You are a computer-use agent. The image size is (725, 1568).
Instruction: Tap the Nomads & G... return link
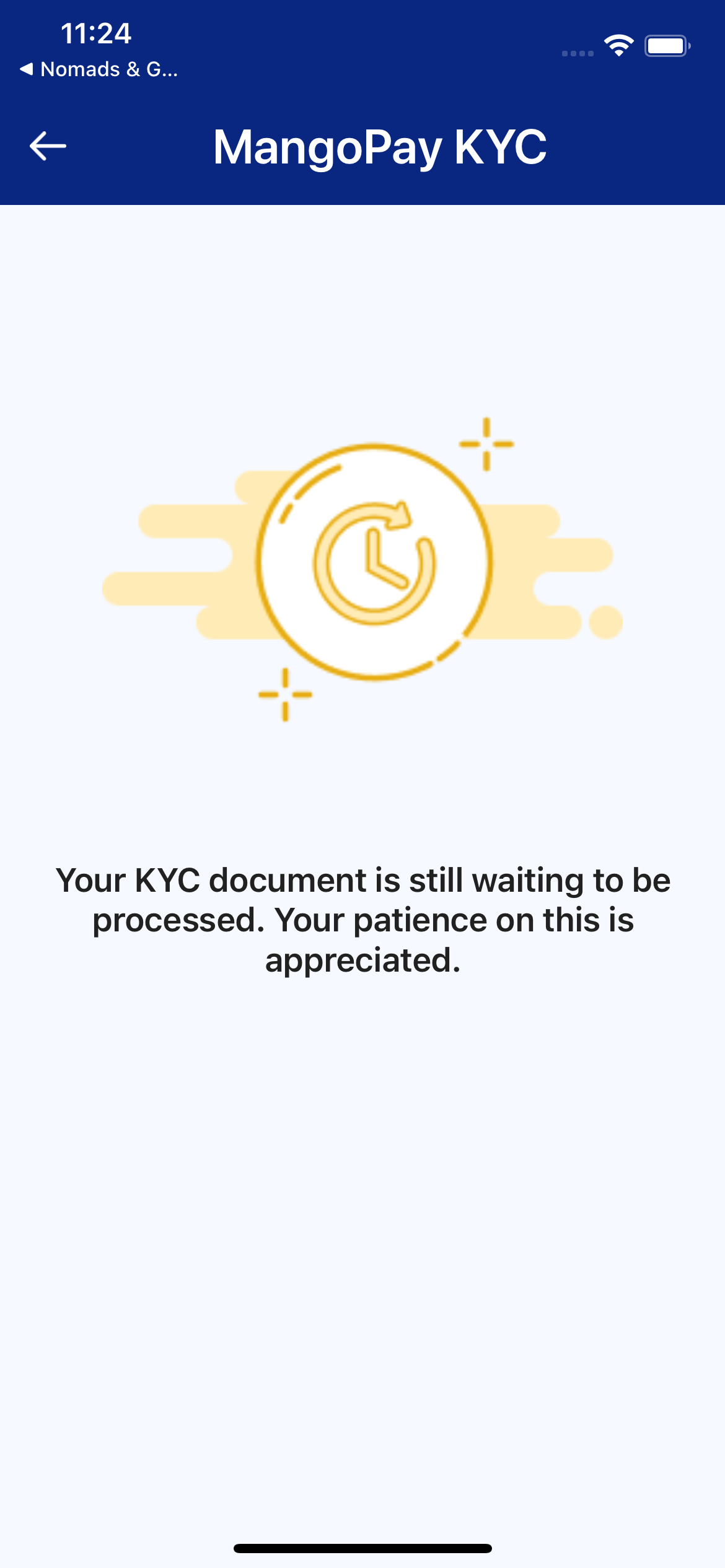pos(98,69)
